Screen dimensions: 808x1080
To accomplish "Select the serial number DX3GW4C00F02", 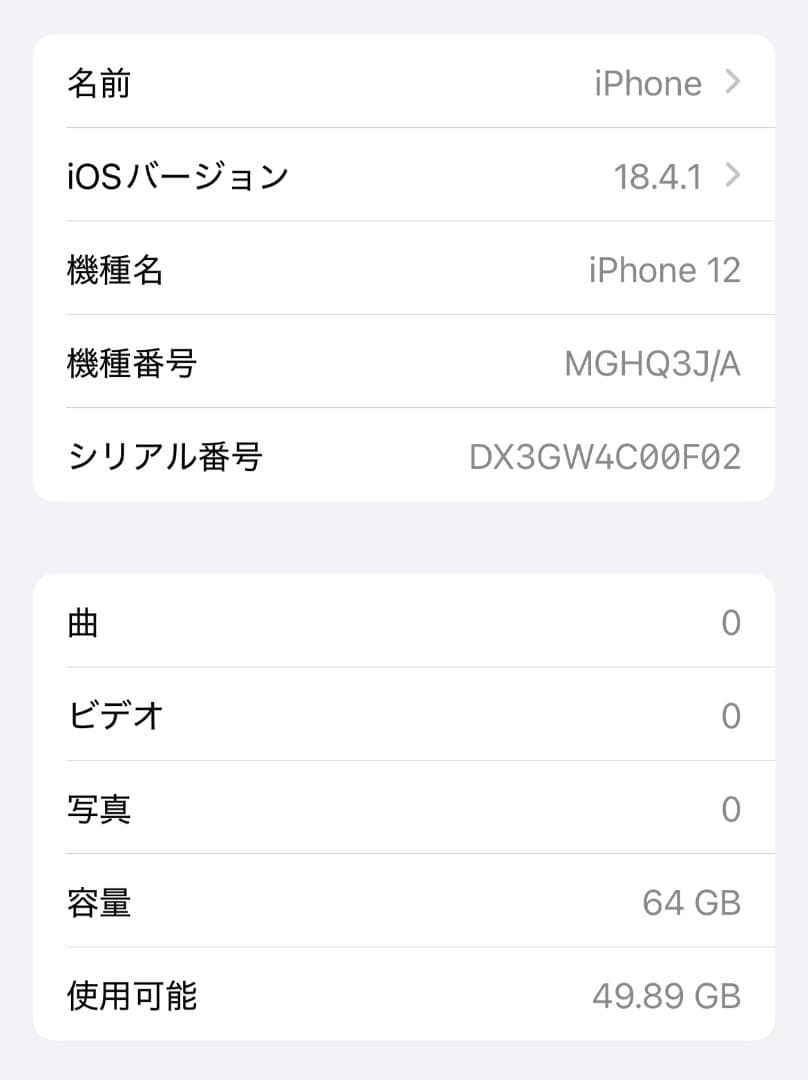I will 606,457.
